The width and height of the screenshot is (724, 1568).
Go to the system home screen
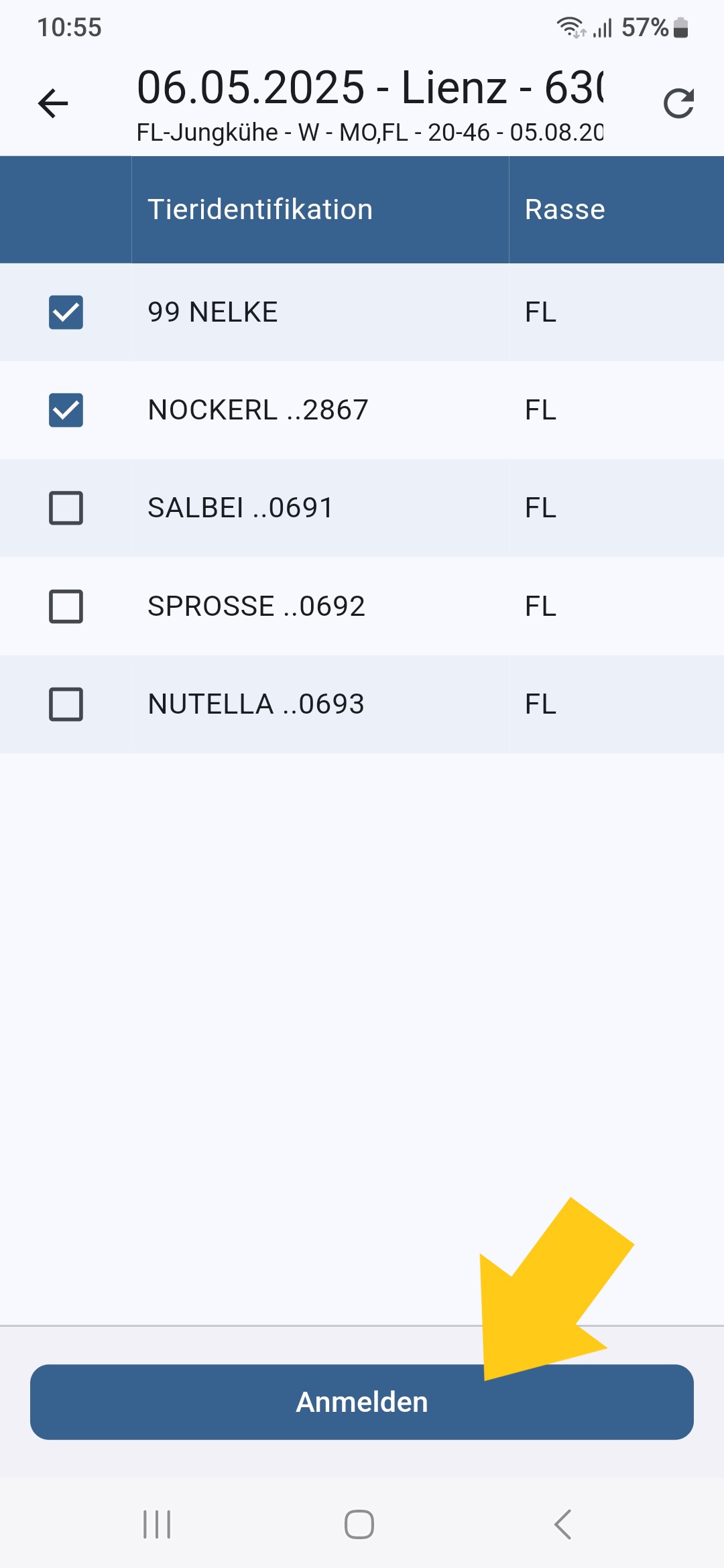coord(359,1524)
